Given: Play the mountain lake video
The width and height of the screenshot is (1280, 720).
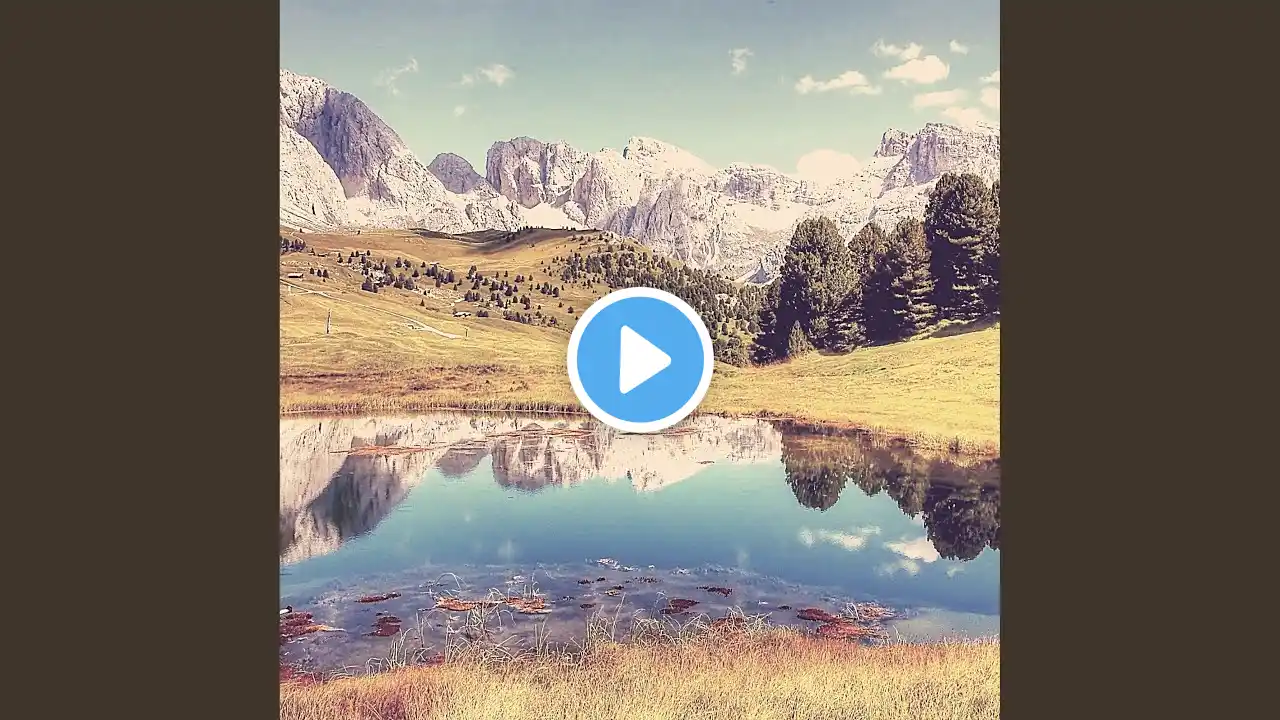Looking at the screenshot, I should (640, 360).
